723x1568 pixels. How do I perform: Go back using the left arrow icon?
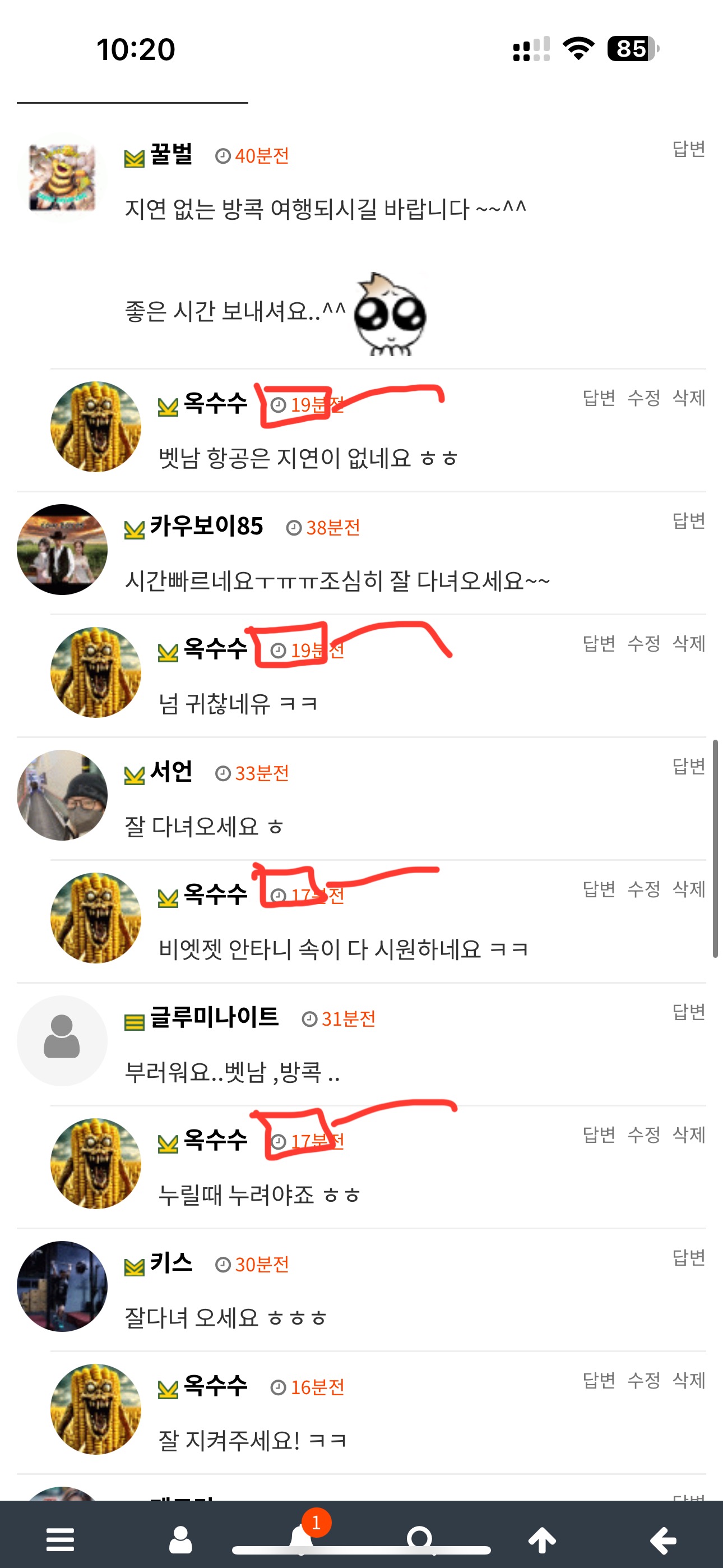662,1539
